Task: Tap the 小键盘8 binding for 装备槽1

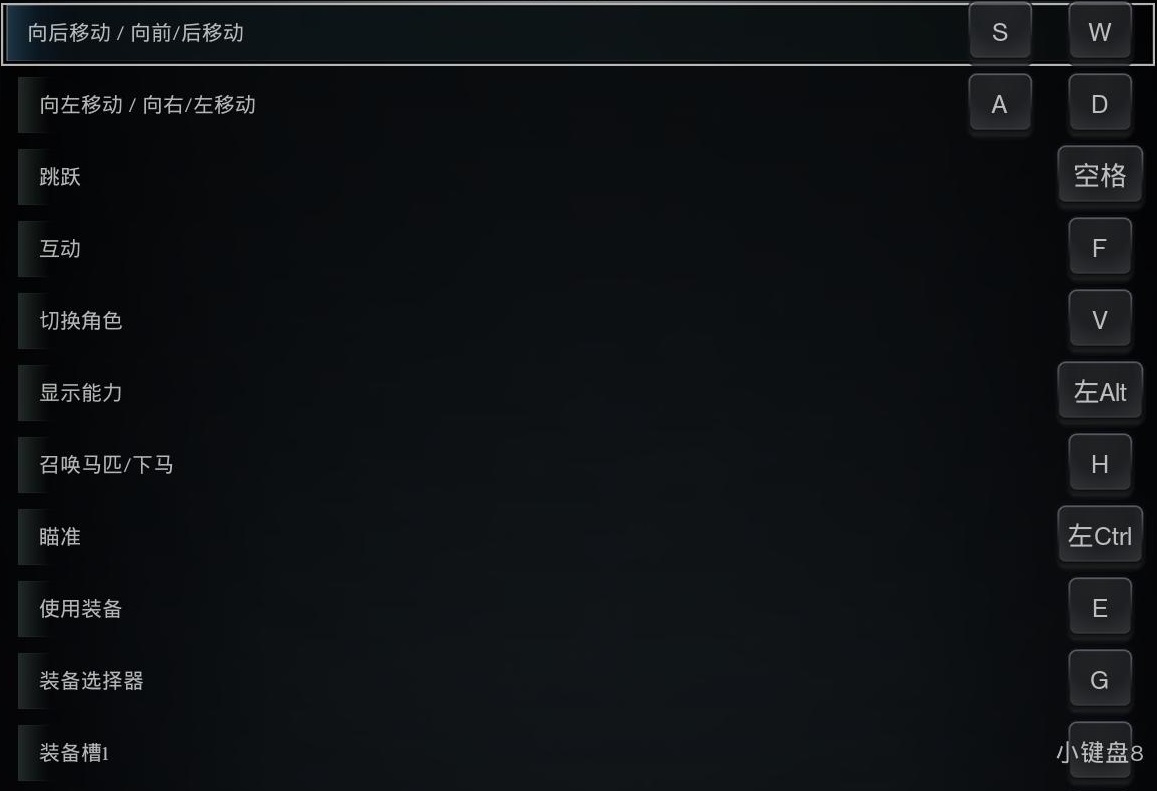Action: click(1099, 752)
